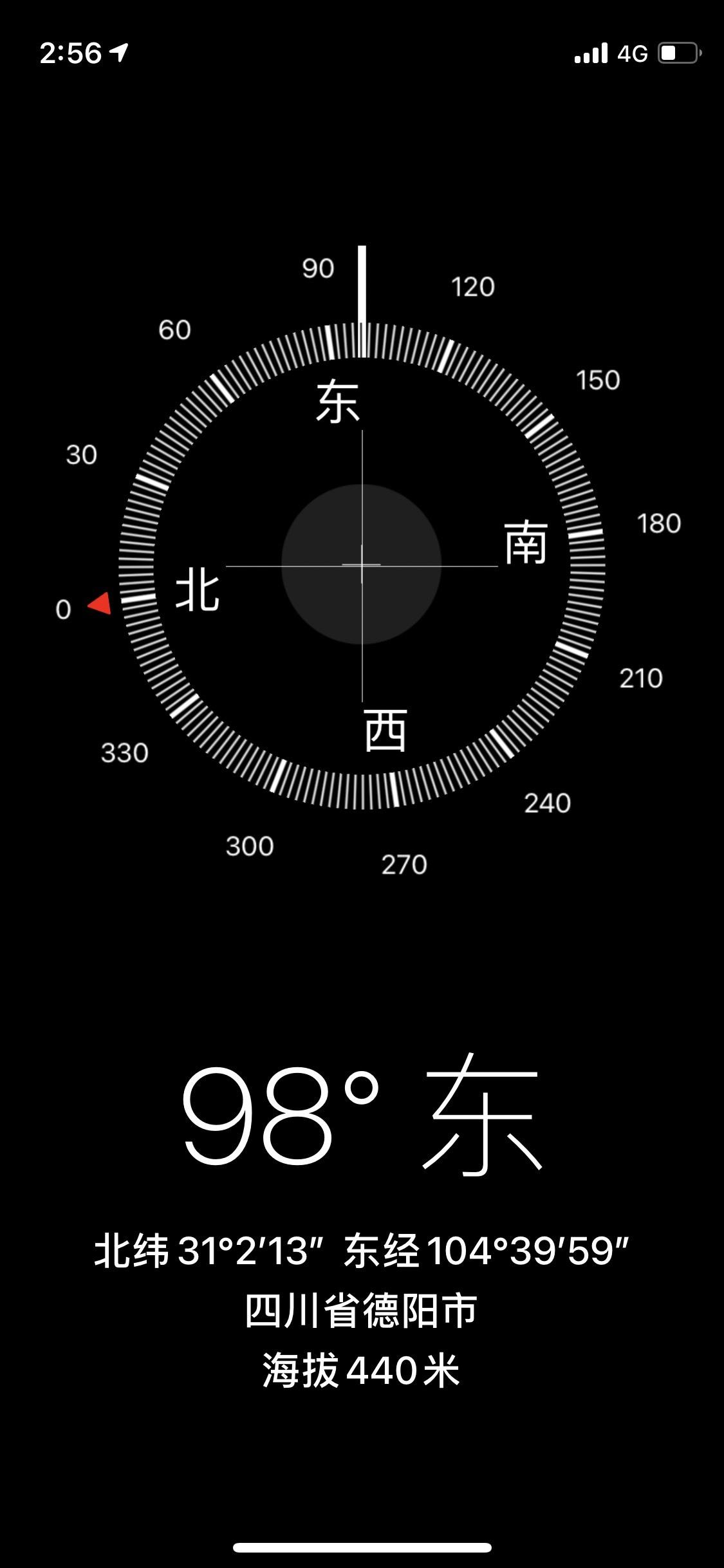724x1568 pixels.
Task: Tap the compass dial to lock the bearing
Action: 362,565
